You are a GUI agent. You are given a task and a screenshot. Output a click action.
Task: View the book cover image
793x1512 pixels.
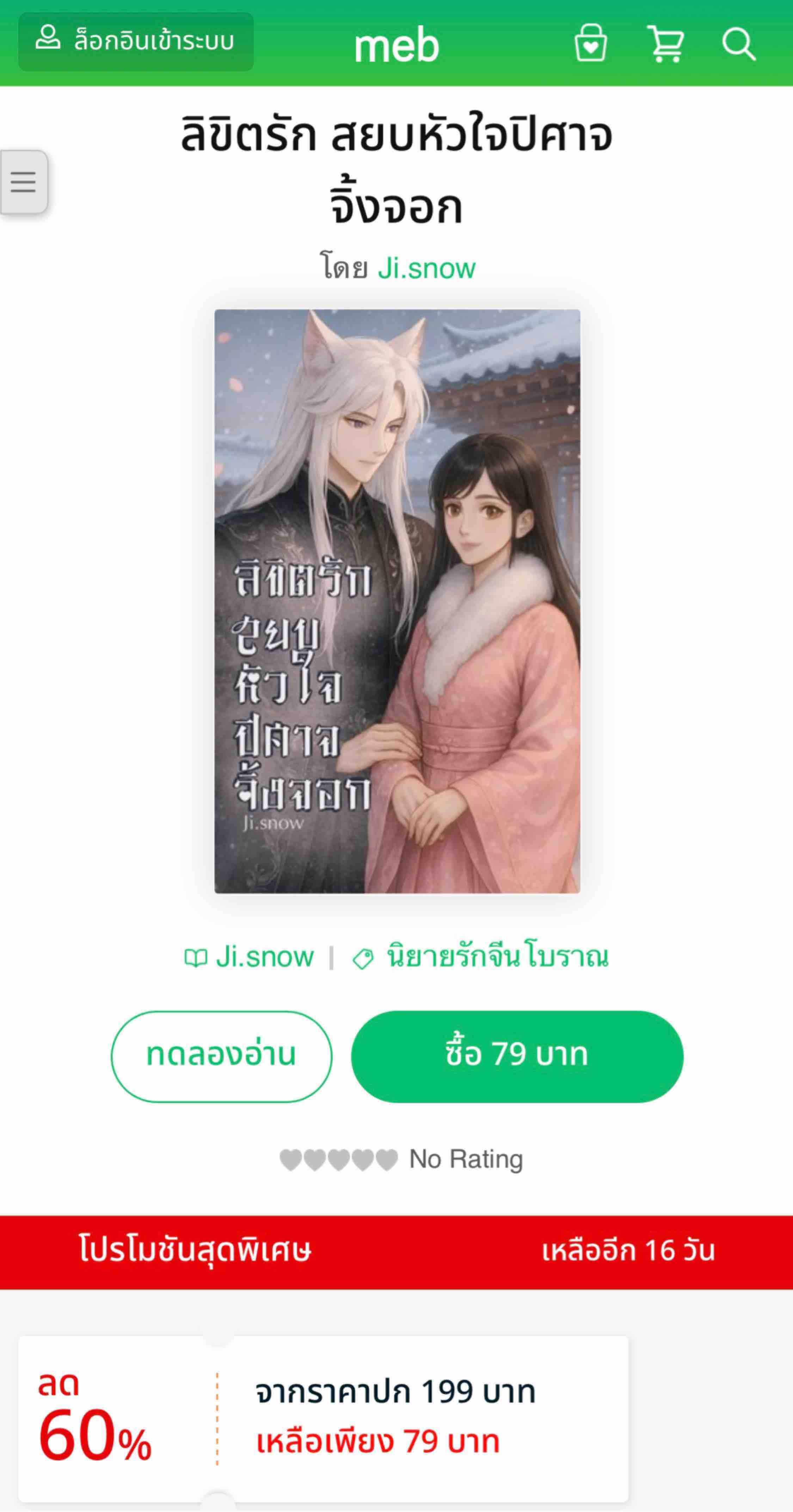pyautogui.click(x=397, y=601)
